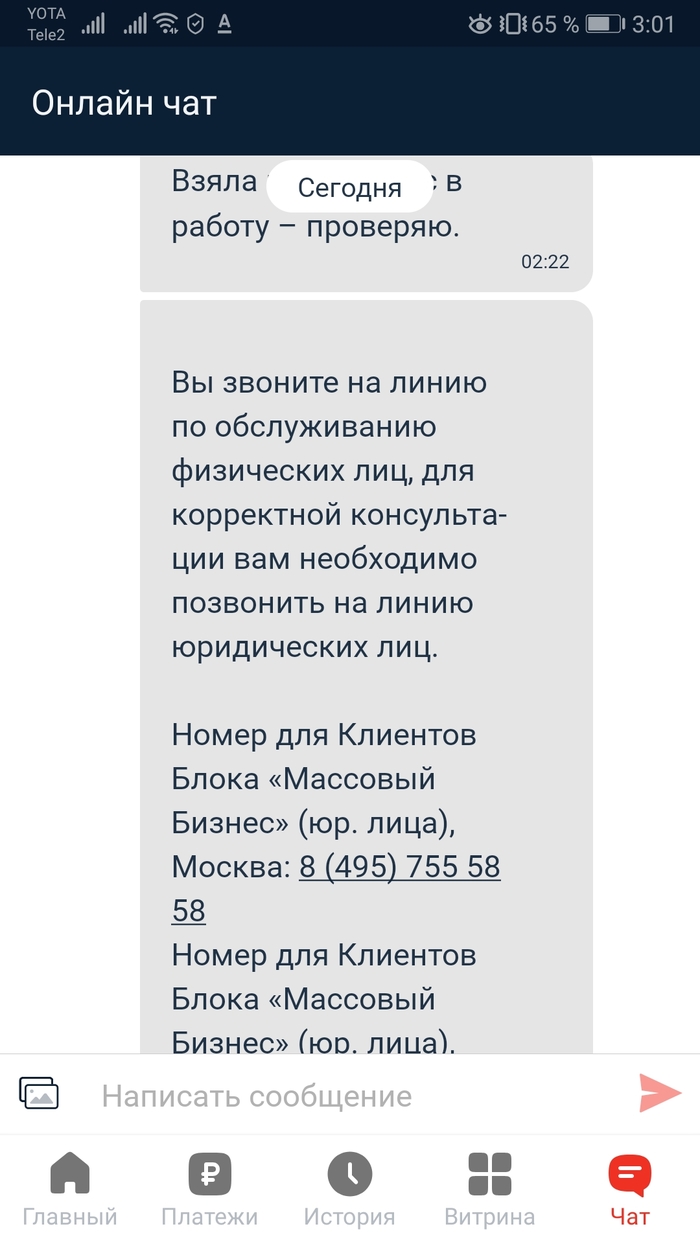This screenshot has height=1244, width=700.
Task: Go to the История tab
Action: click(x=350, y=1190)
